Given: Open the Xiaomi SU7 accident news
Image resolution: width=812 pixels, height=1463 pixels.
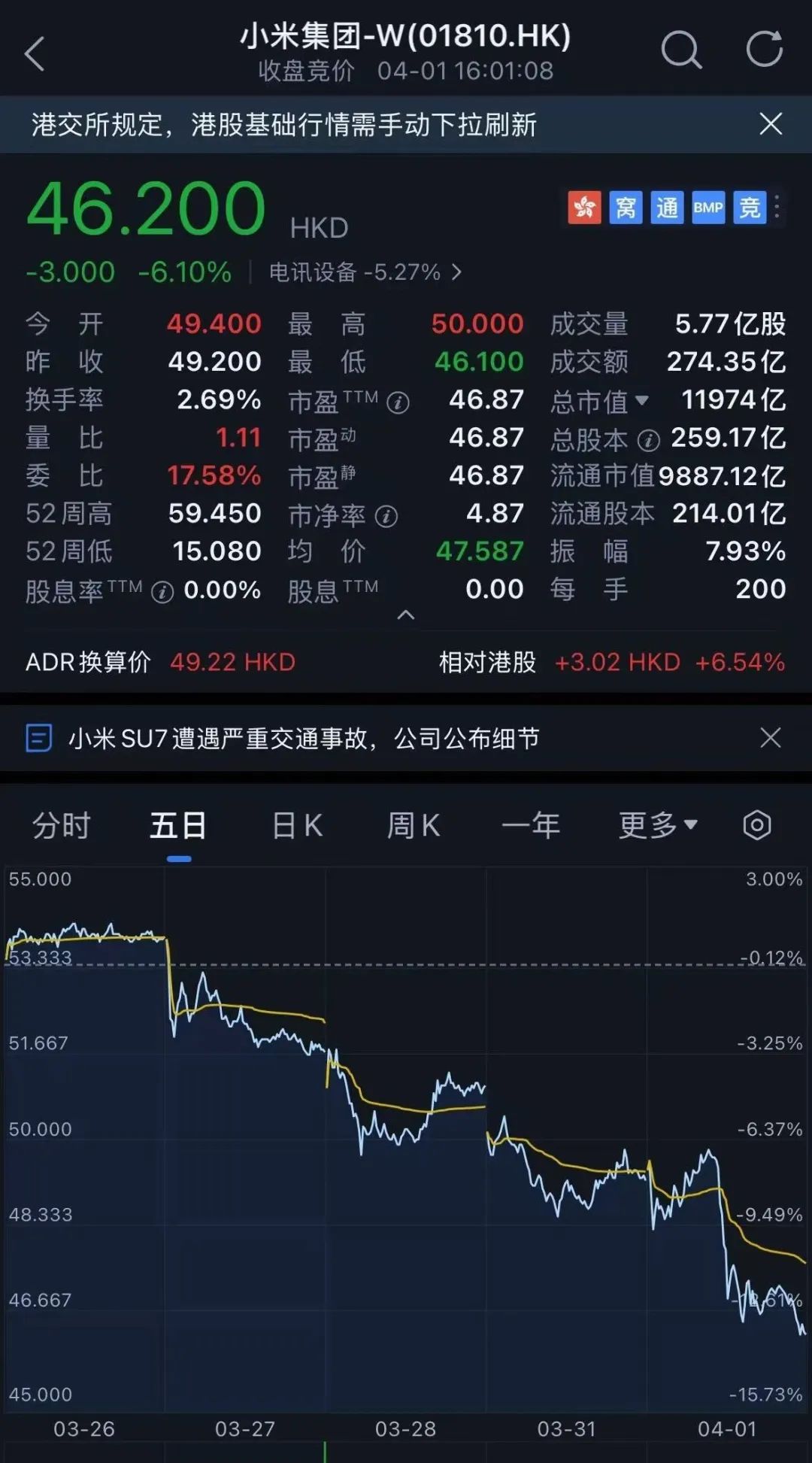Looking at the screenshot, I should point(304,739).
